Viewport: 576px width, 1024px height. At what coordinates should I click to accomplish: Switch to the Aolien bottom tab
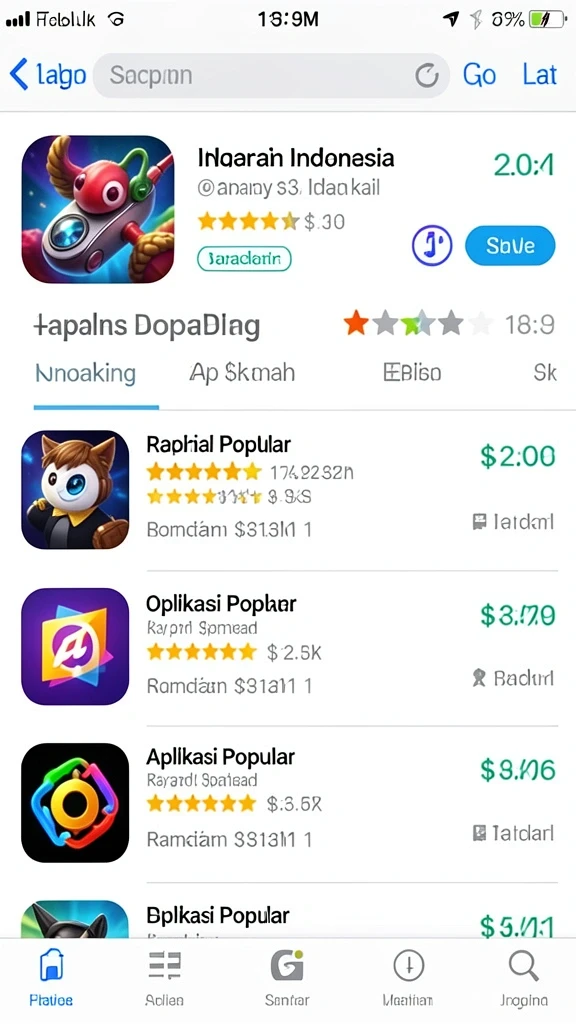(x=164, y=978)
